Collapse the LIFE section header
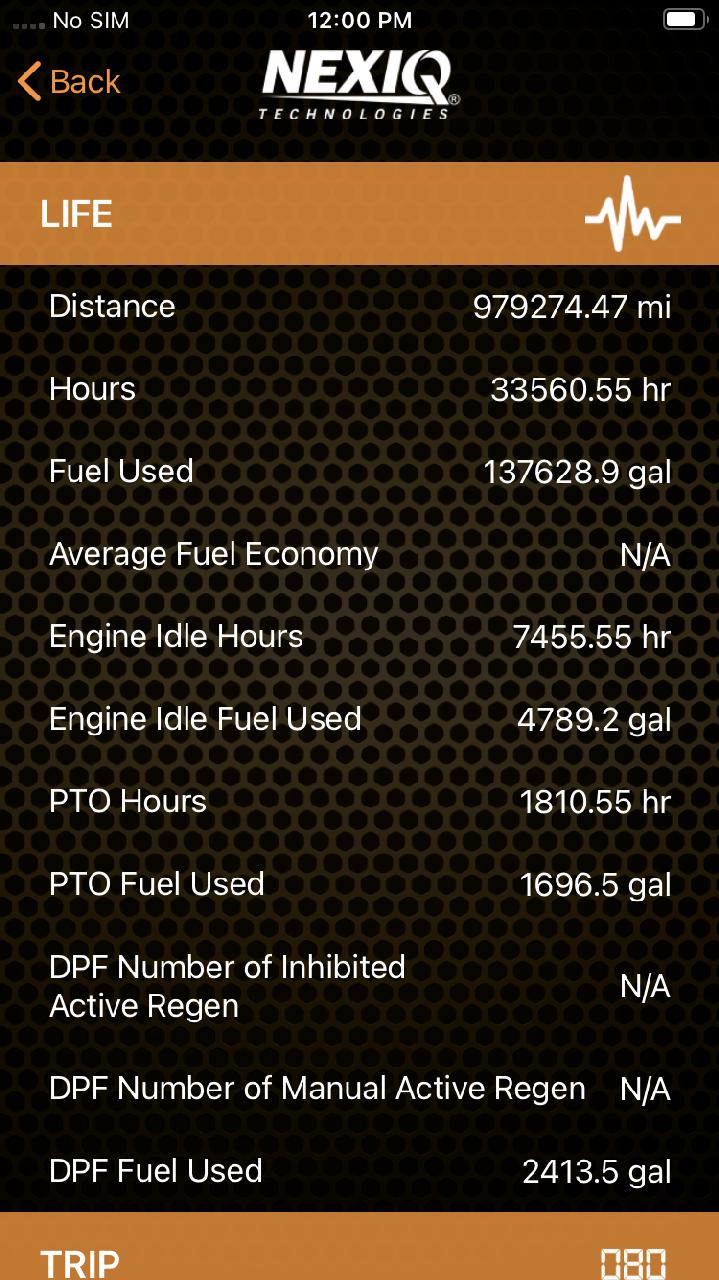Image resolution: width=719 pixels, height=1280 pixels. pyautogui.click(x=359, y=214)
